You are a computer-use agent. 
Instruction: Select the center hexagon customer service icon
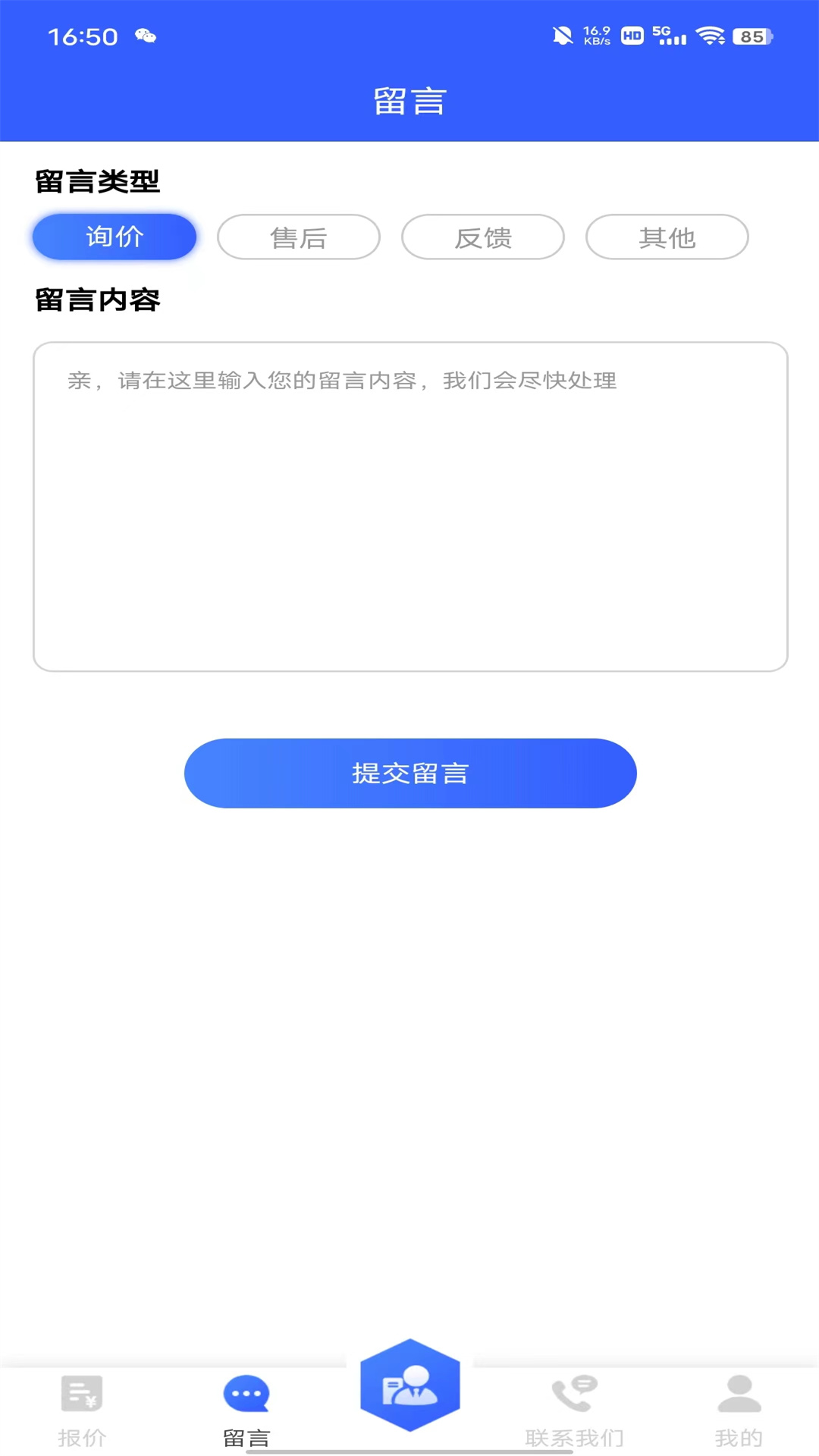[409, 1384]
